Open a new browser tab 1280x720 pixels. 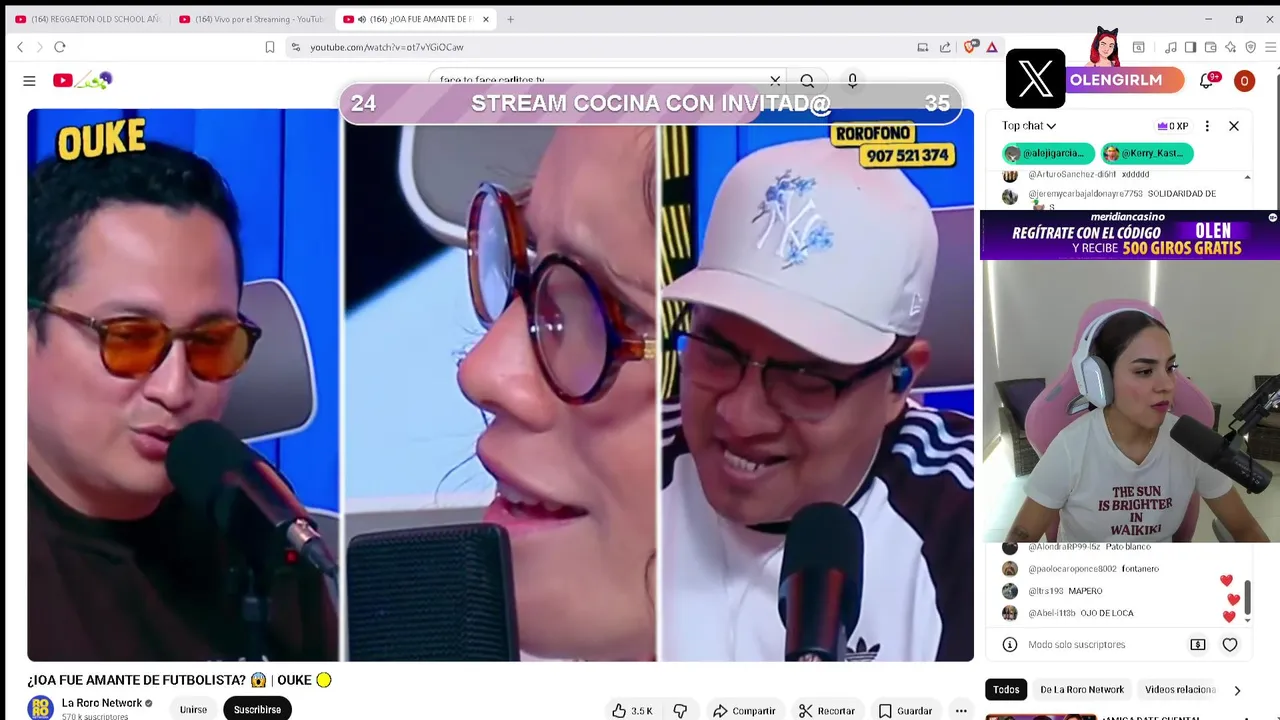pyautogui.click(x=510, y=19)
